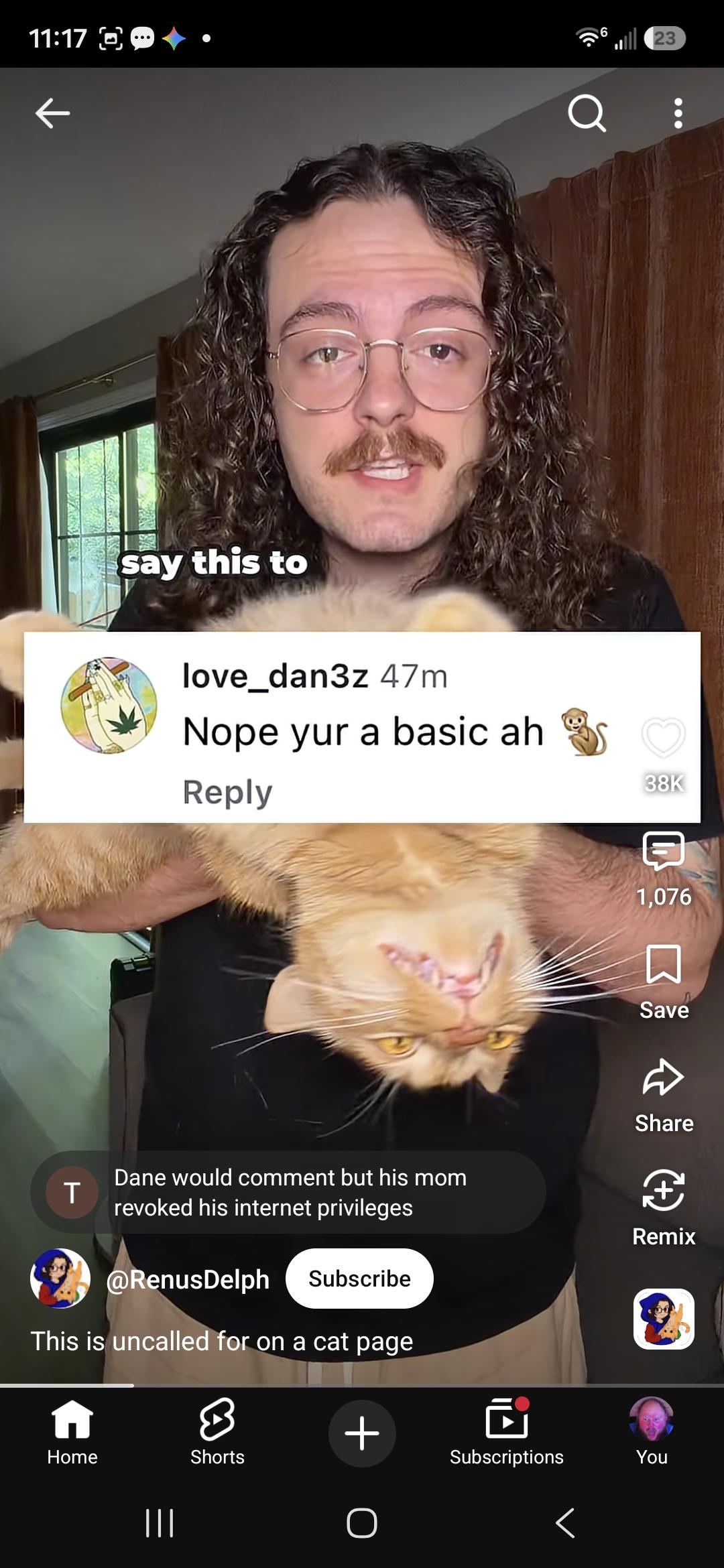The height and width of the screenshot is (1568, 724).
Task: Share this Short
Action: [x=664, y=1077]
